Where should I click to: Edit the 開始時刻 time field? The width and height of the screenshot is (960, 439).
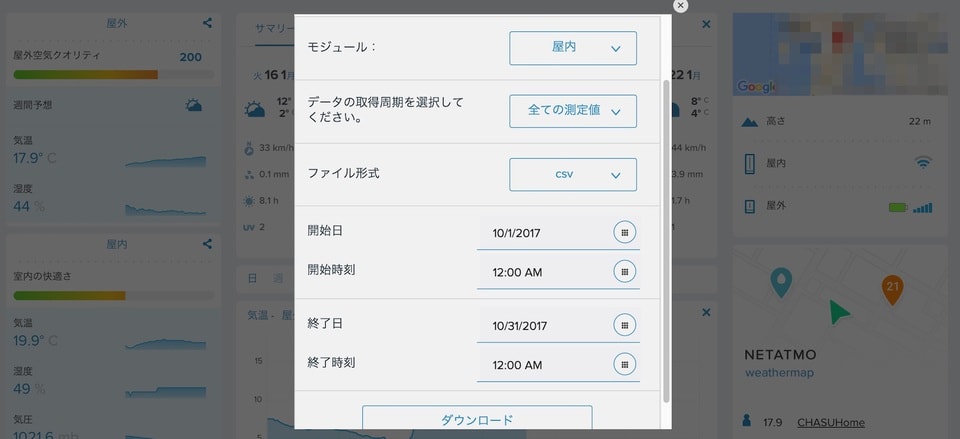click(x=543, y=272)
